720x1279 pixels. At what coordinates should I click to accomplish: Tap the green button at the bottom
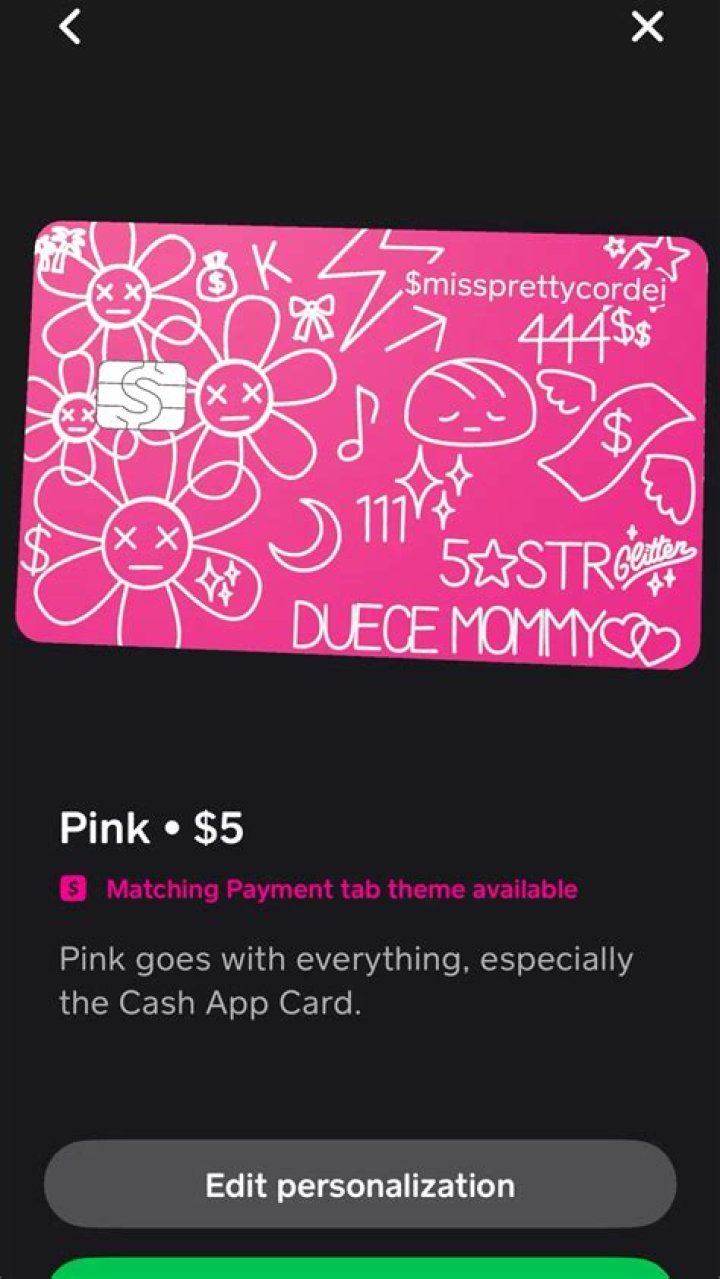click(x=360, y=1272)
